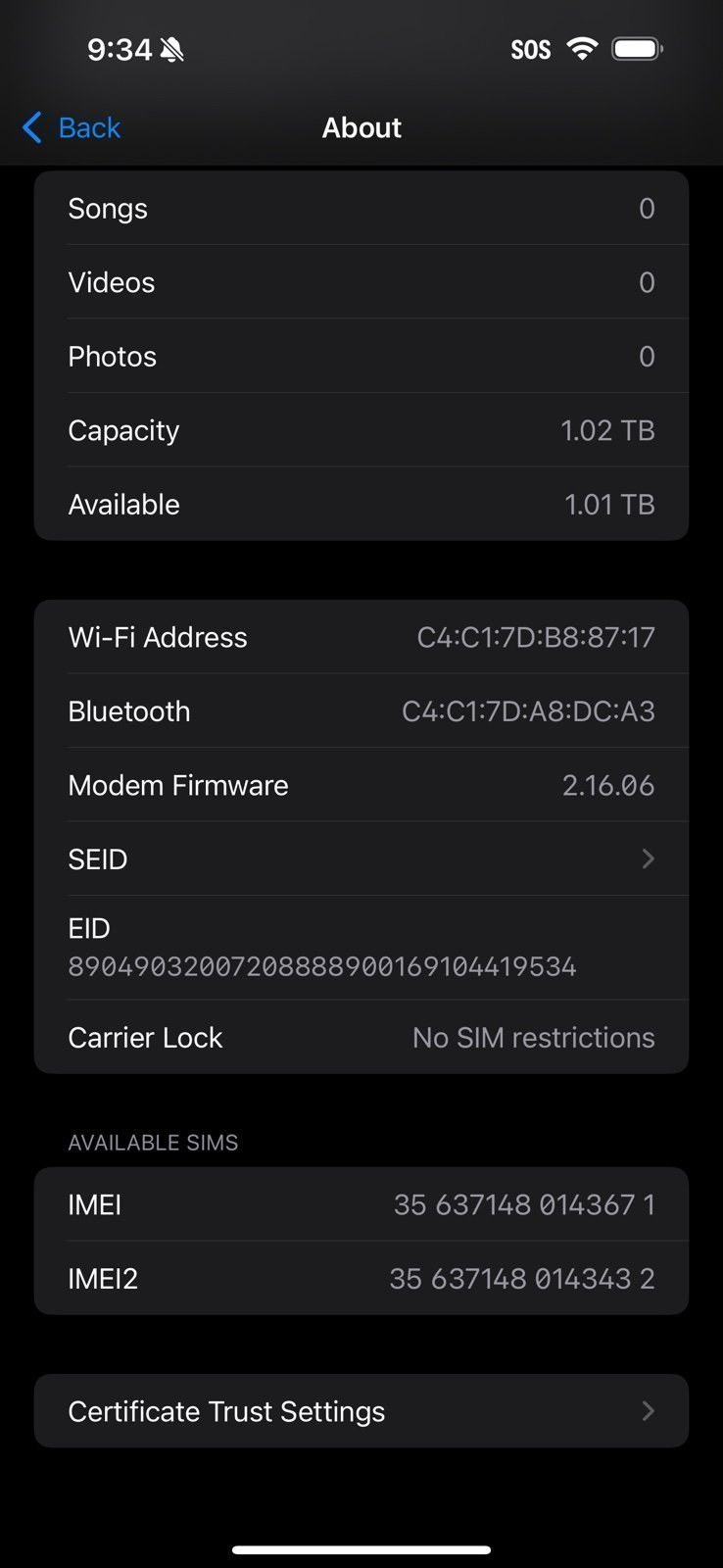Select the Carrier Lock row
723x1568 pixels.
[361, 1037]
